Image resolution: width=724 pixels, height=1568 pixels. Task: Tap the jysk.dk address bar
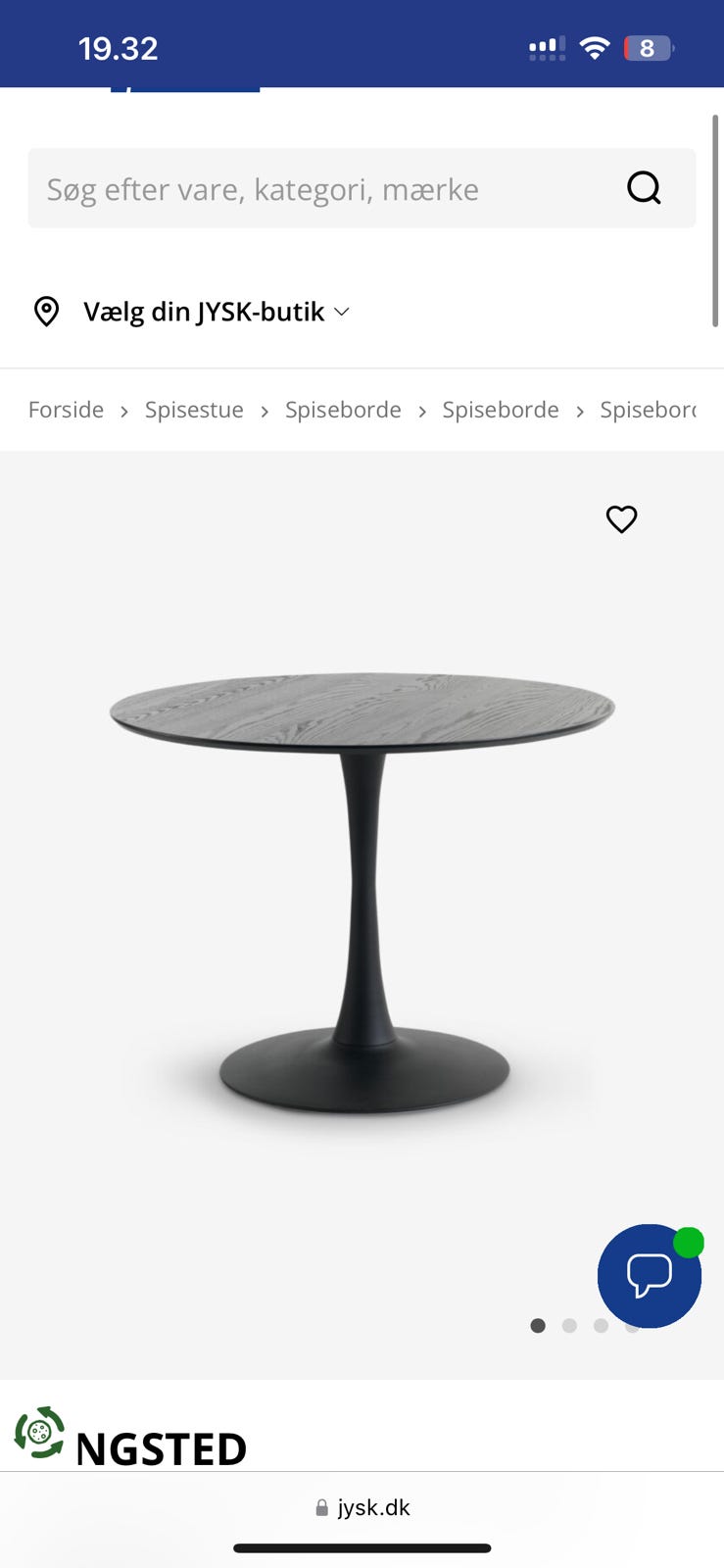pos(362,1507)
